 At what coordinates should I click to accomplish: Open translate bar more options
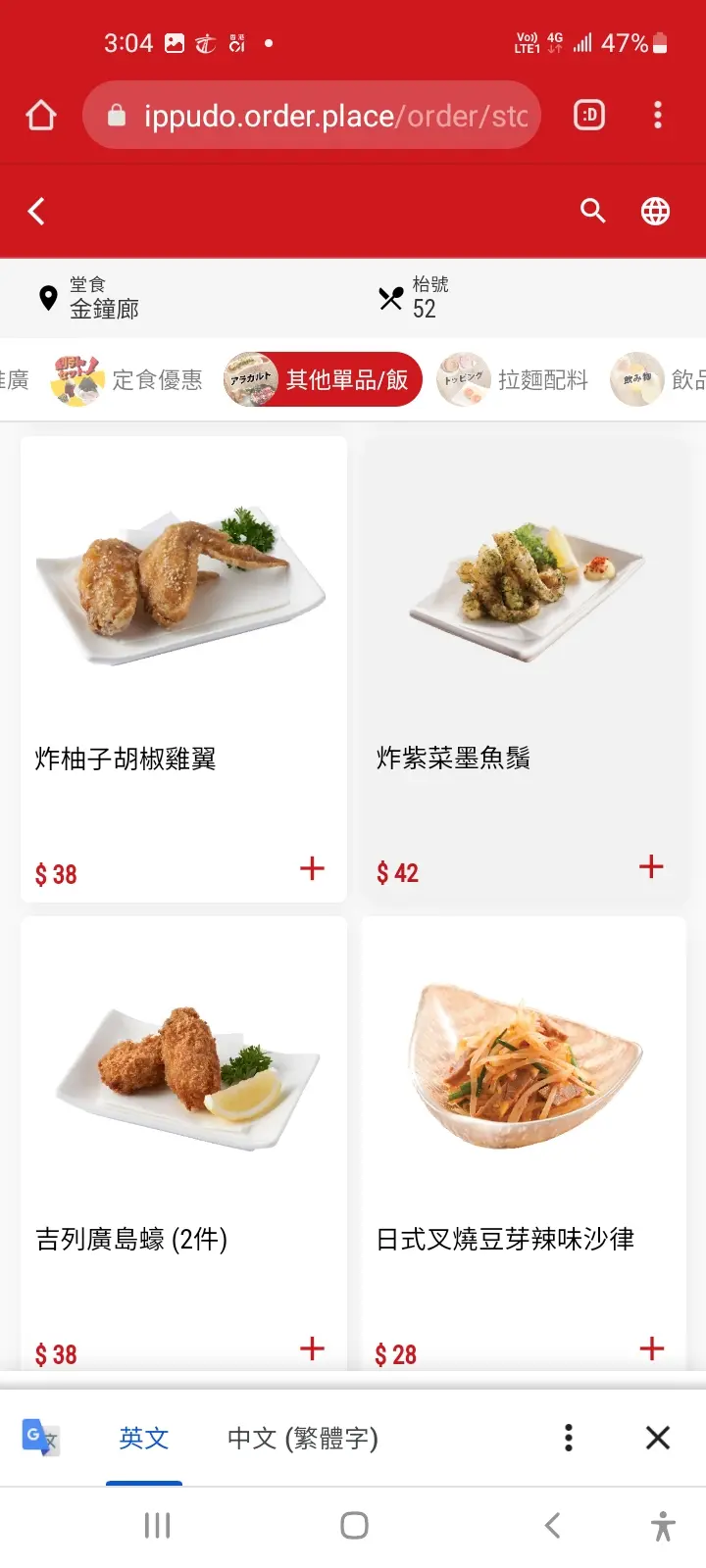(x=569, y=1438)
